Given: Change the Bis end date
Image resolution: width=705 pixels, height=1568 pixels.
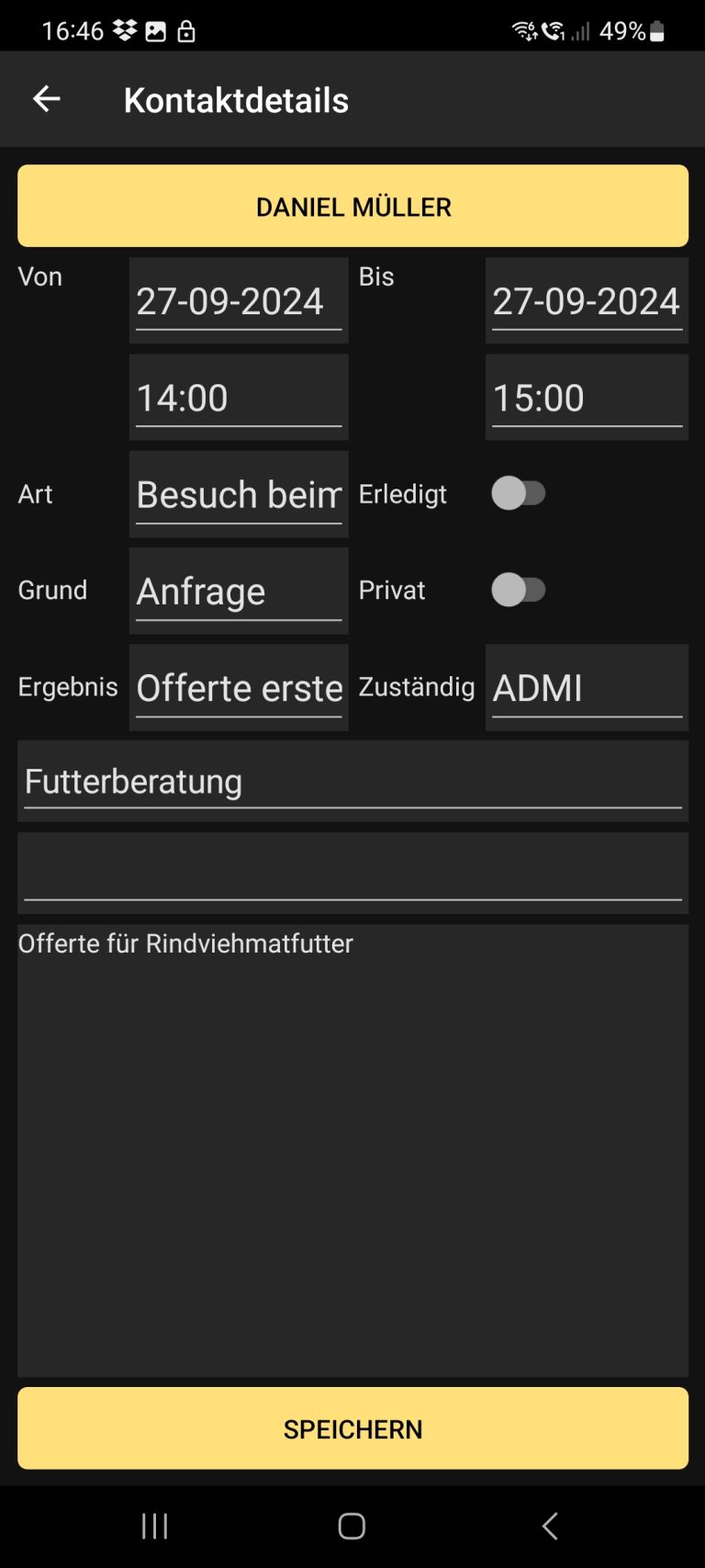Looking at the screenshot, I should pyautogui.click(x=587, y=301).
